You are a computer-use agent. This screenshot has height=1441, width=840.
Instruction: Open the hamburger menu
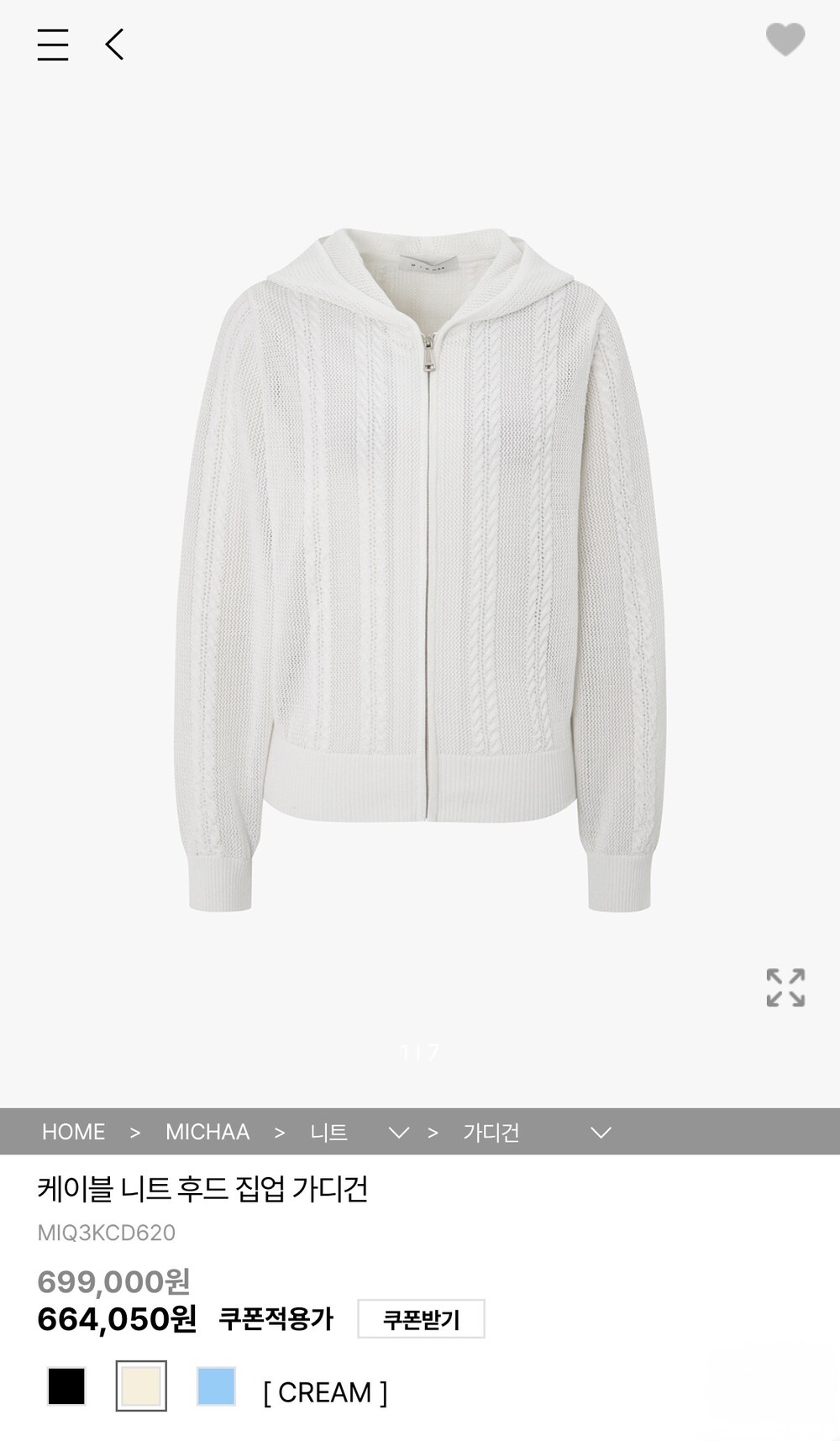point(53,45)
